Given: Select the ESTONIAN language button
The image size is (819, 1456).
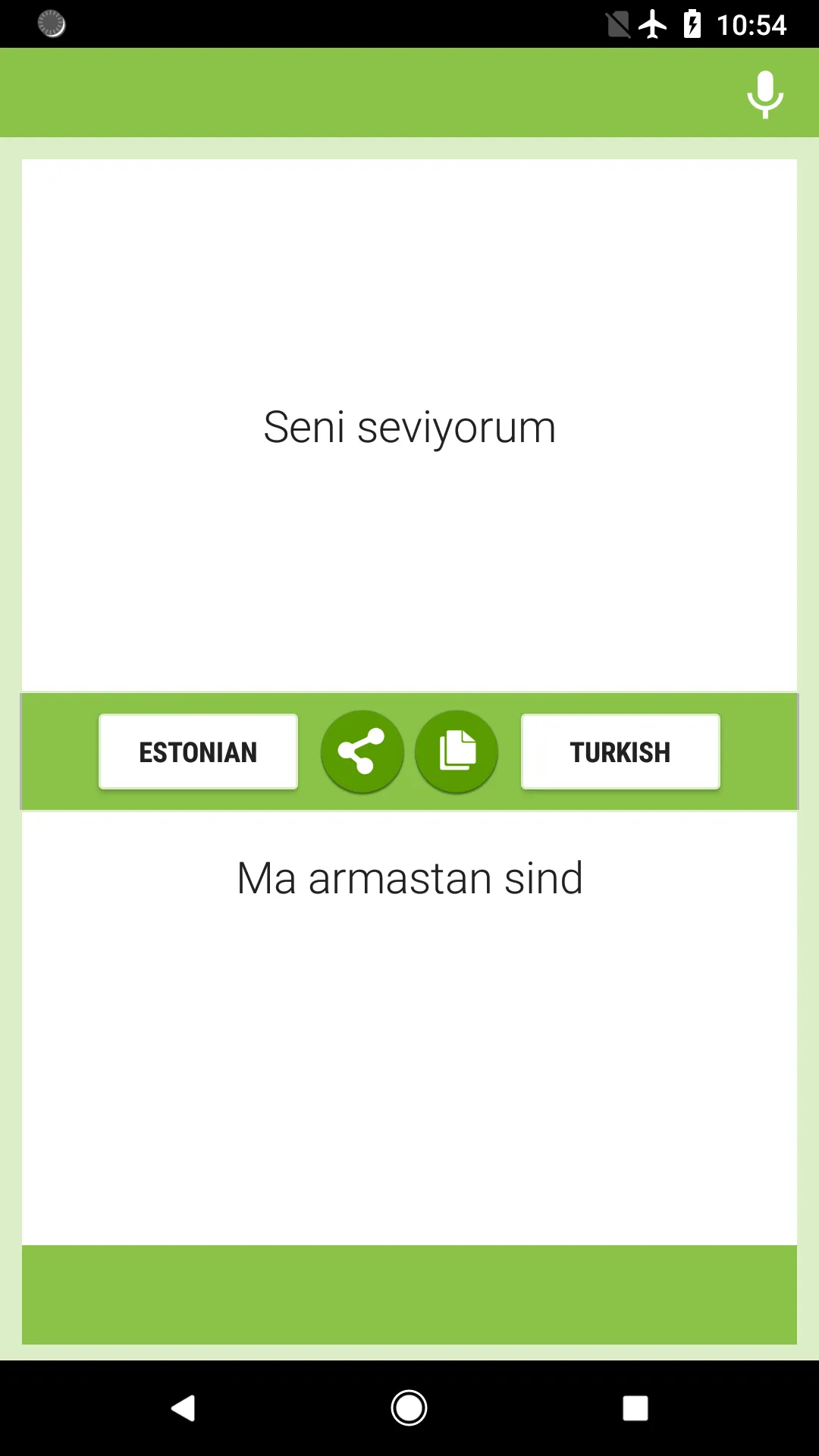Looking at the screenshot, I should tap(198, 752).
